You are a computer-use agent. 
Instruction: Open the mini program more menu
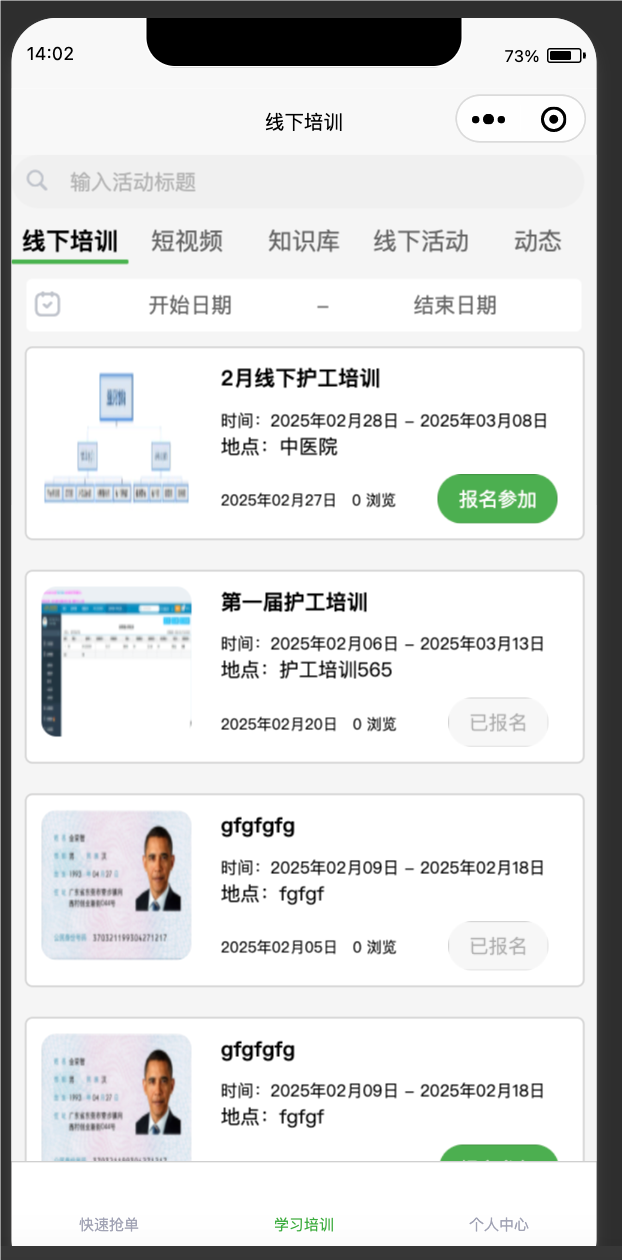488,120
